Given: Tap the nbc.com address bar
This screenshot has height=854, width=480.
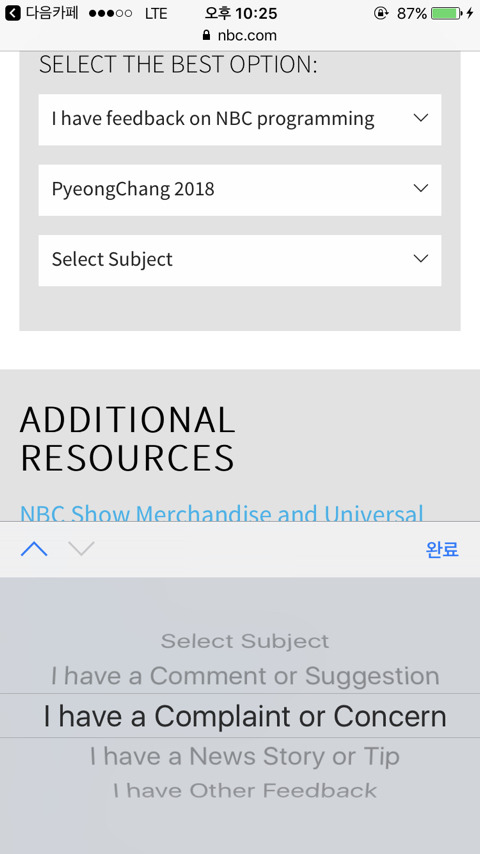Looking at the screenshot, I should coord(240,35).
